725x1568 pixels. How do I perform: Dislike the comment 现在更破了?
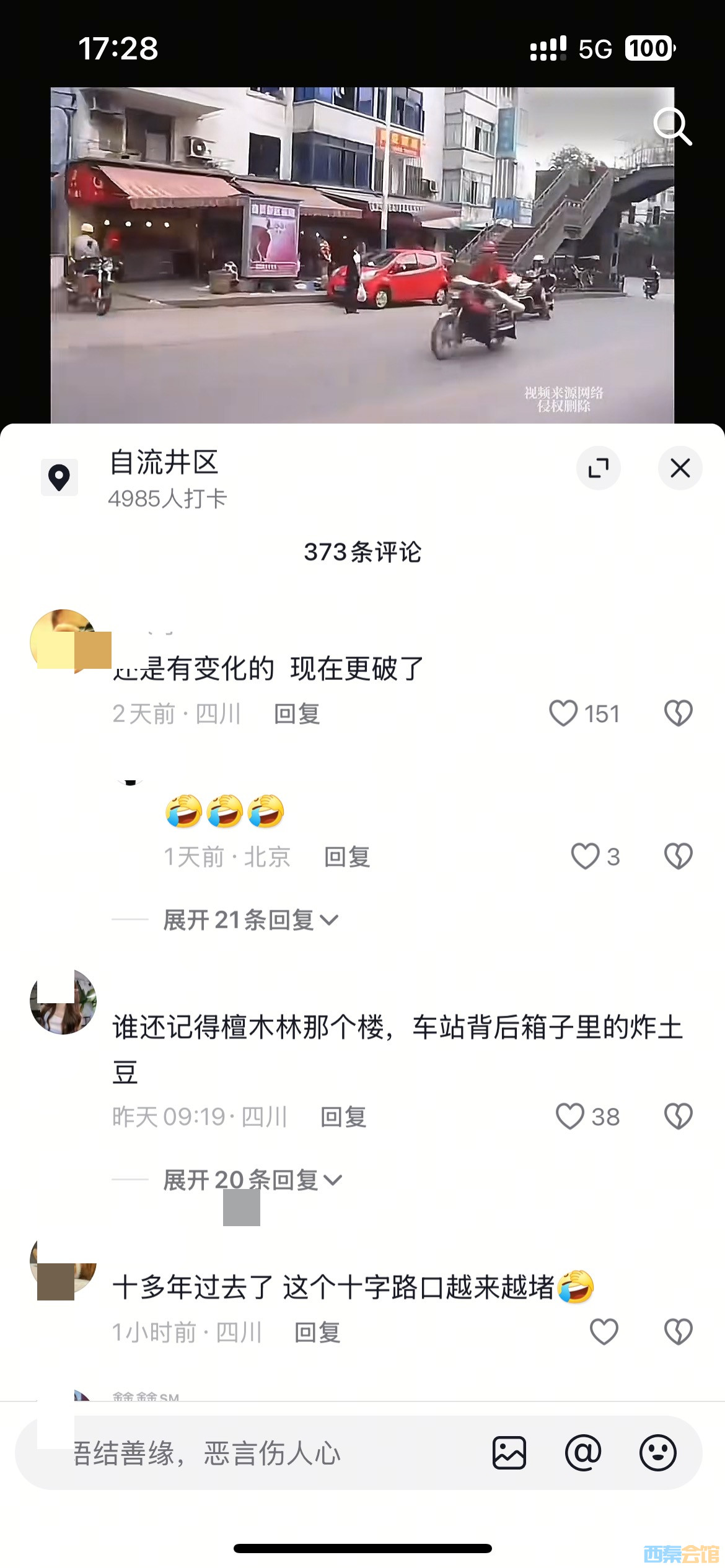coord(678,713)
